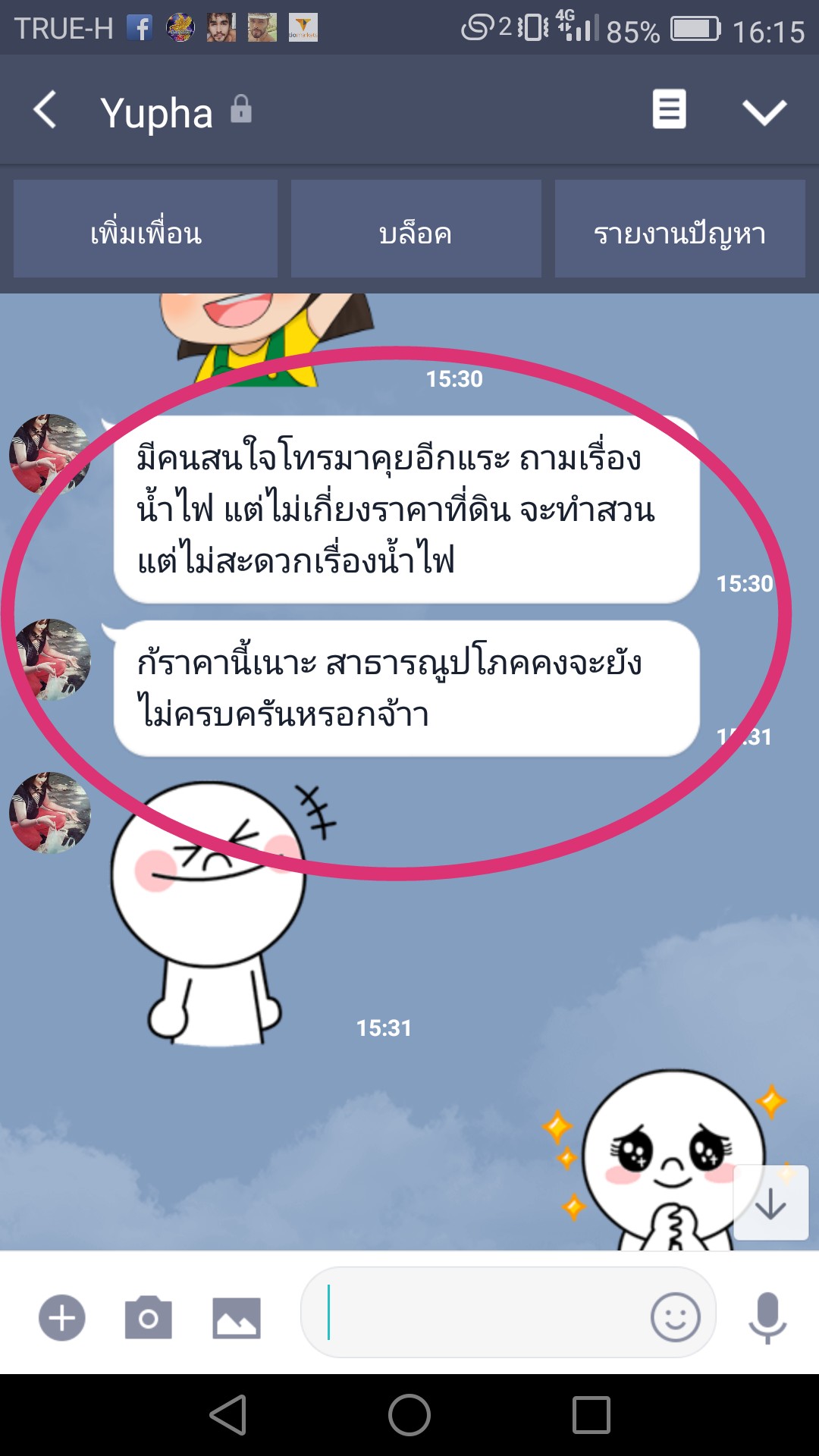Open the emoji and sticker picker
This screenshot has height=1456, width=819.
(675, 1317)
